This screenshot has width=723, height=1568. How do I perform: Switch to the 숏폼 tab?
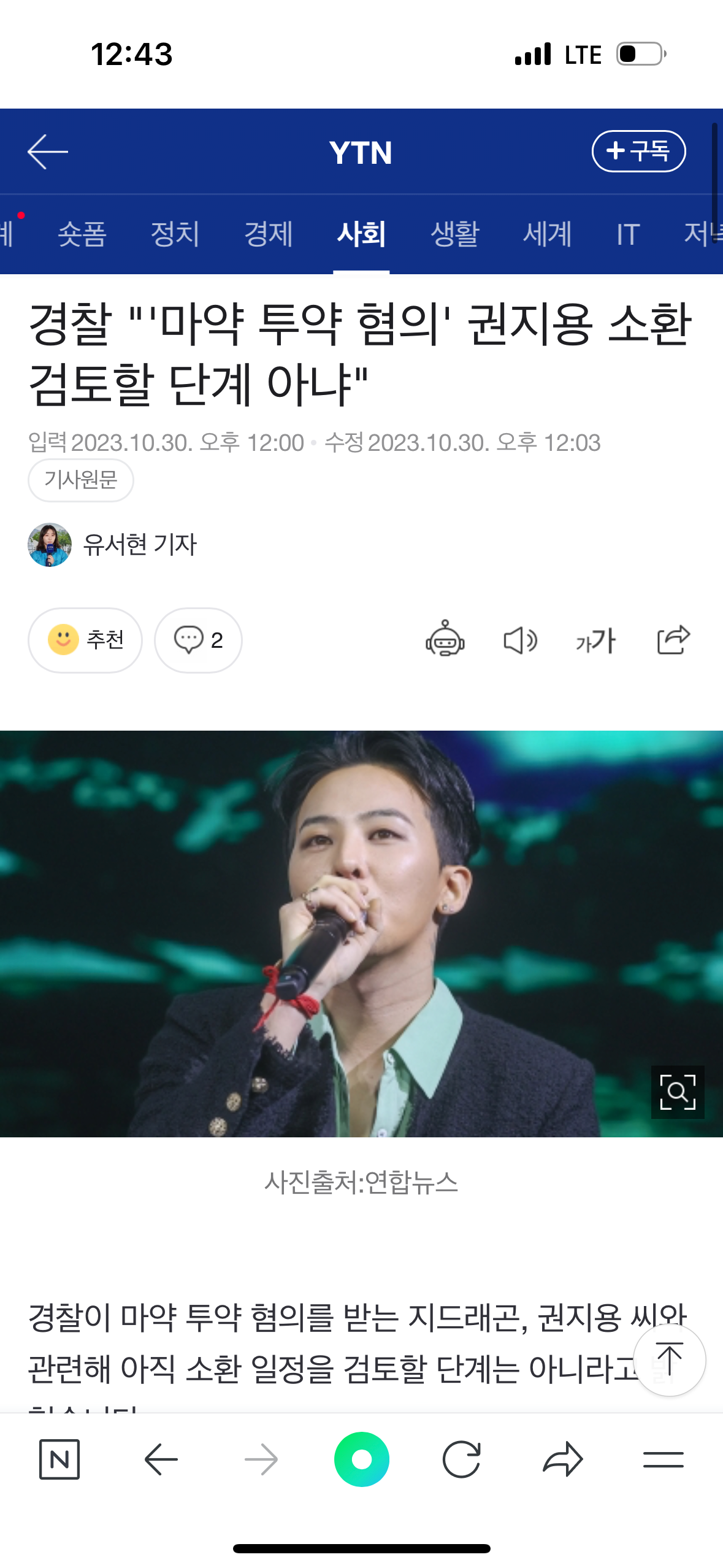(x=82, y=234)
